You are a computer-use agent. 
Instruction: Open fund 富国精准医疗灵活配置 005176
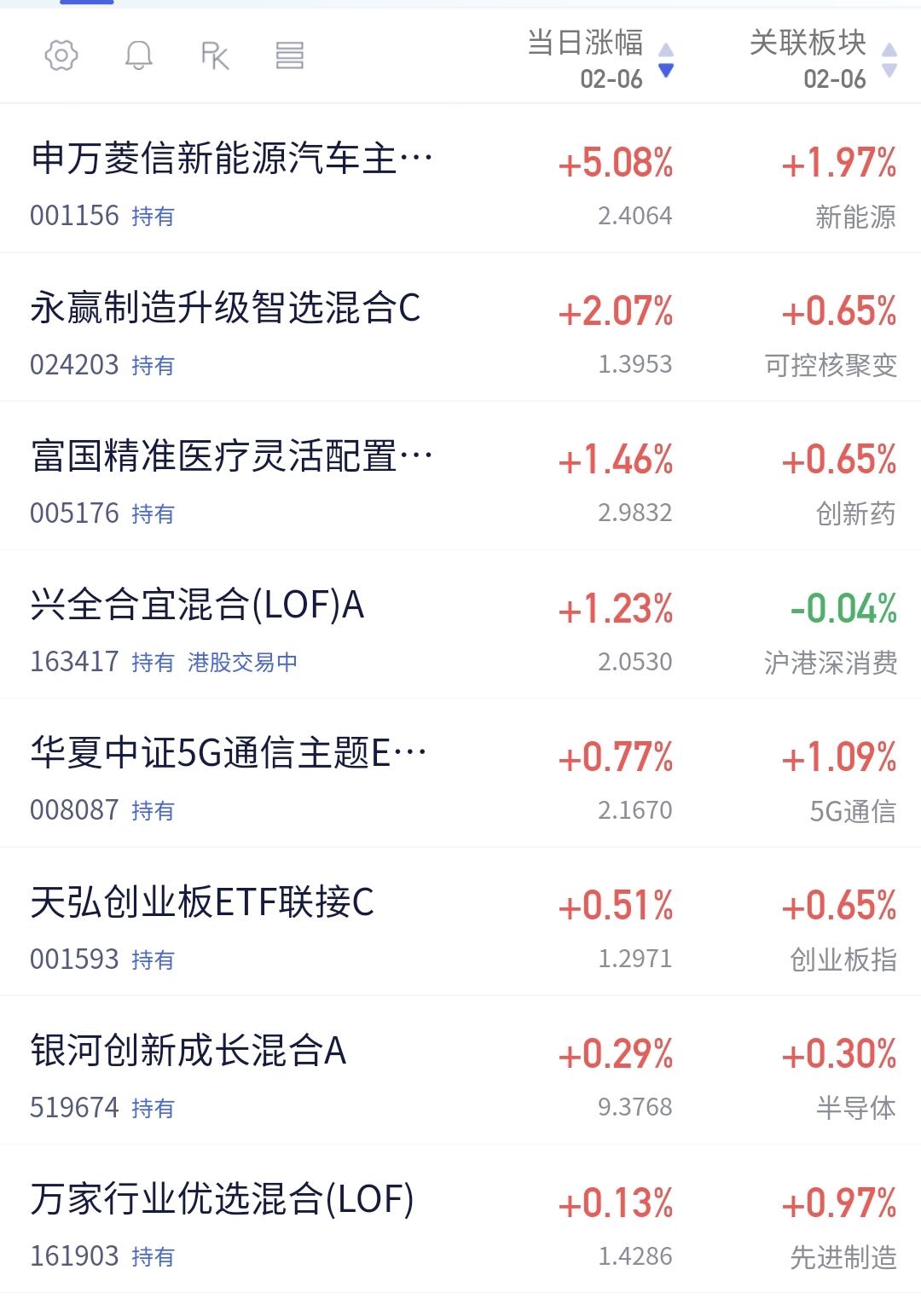tap(460, 476)
